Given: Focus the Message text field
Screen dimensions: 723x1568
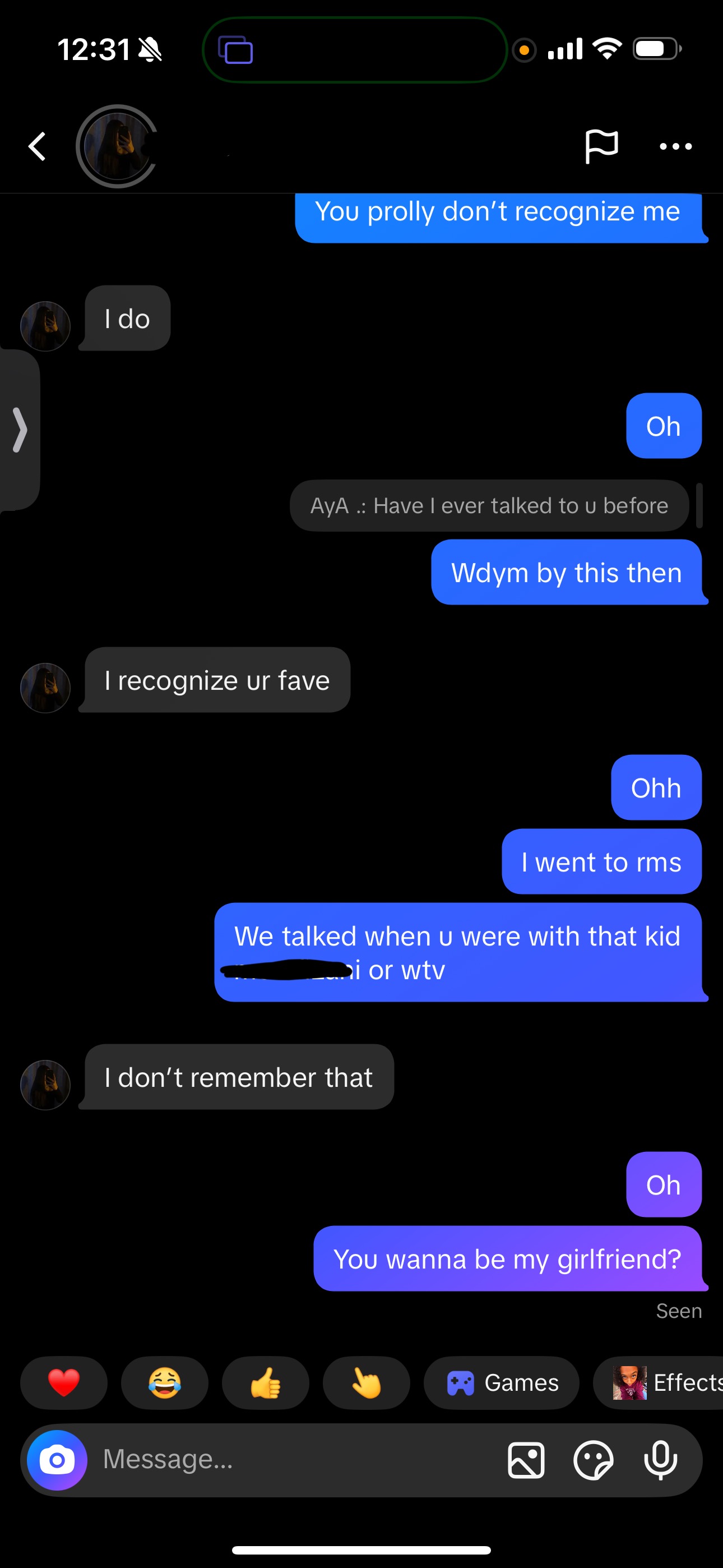Looking at the screenshot, I should (x=292, y=1460).
